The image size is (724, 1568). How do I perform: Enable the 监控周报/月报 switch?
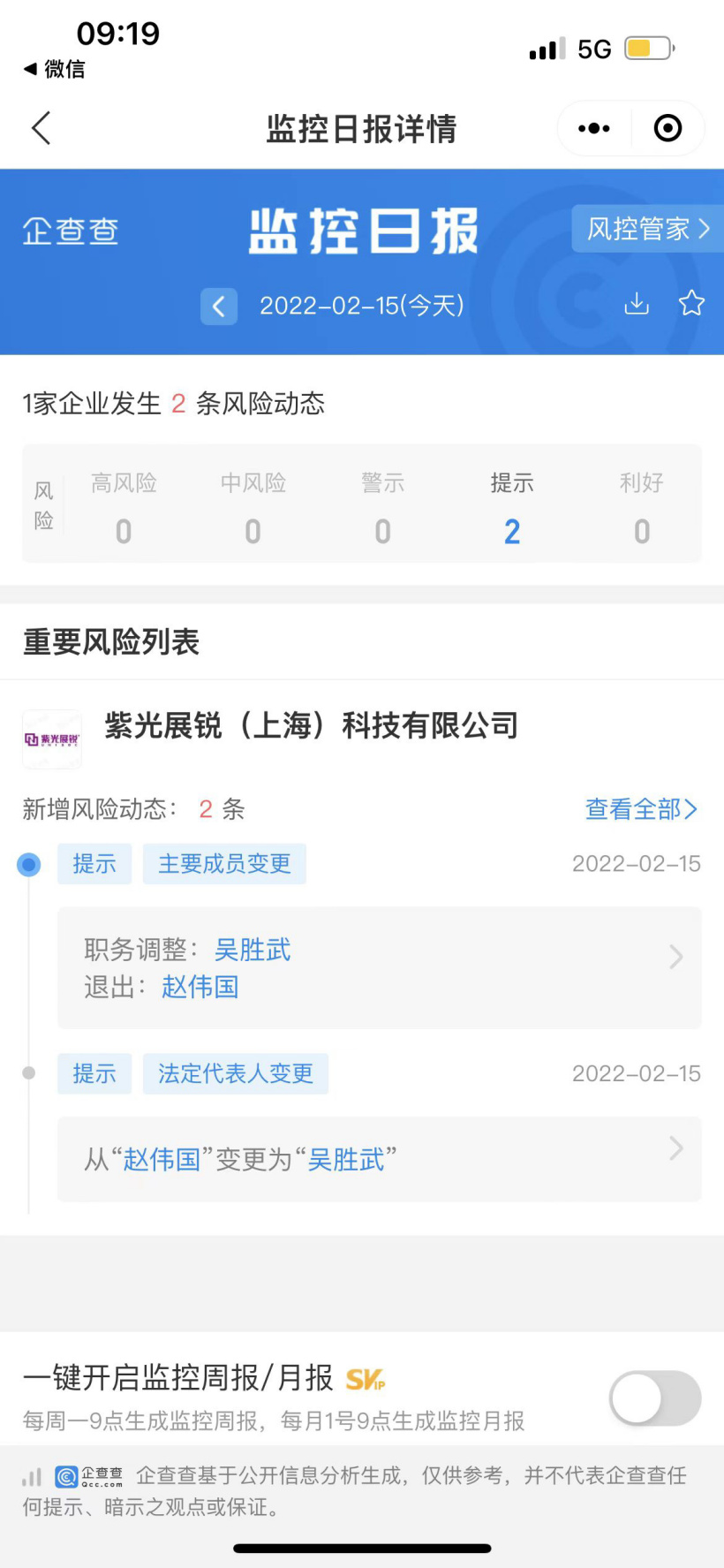click(x=655, y=1398)
